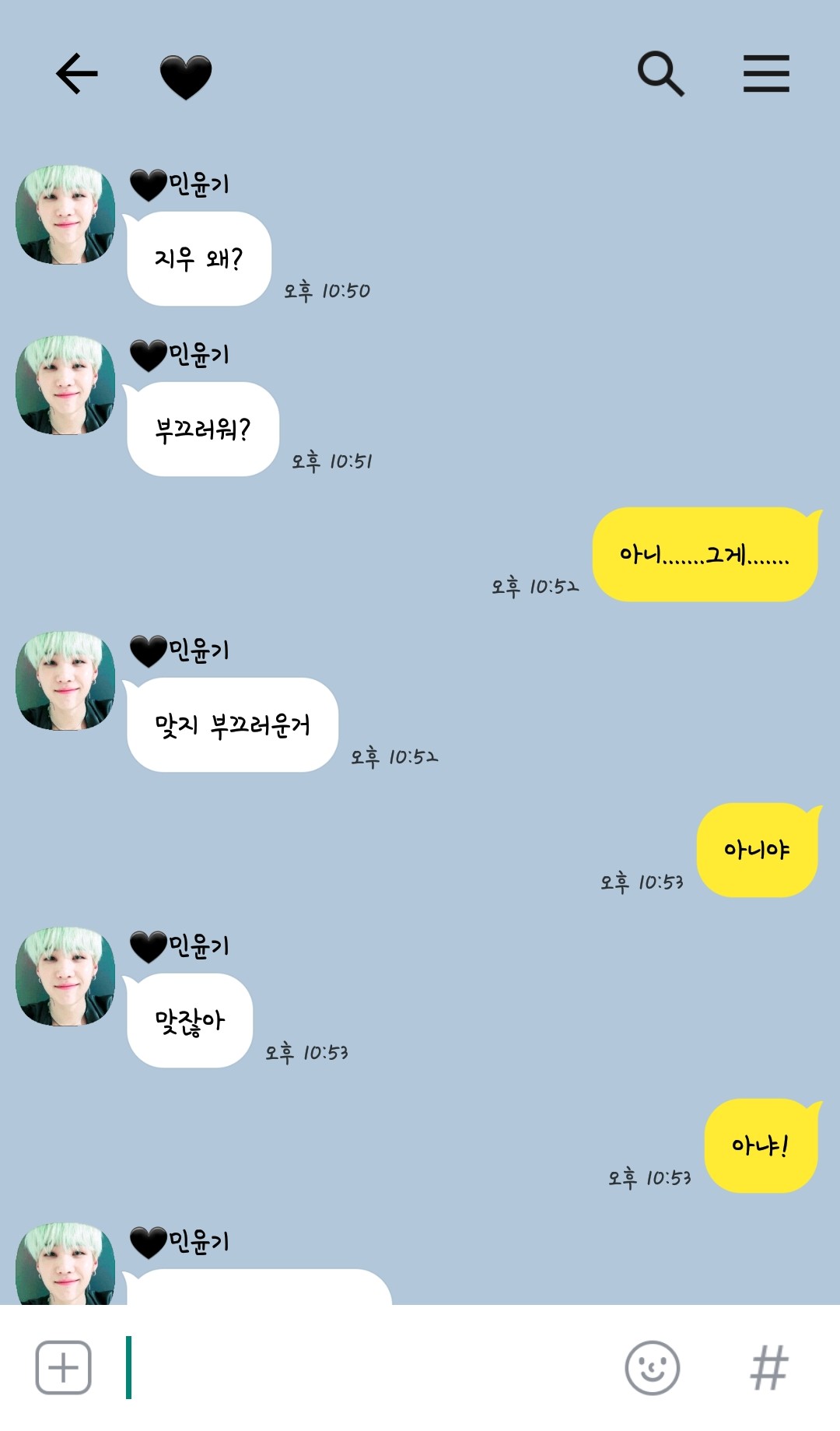Image resolution: width=840 pixels, height=1431 pixels.
Task: Open the chat room menu
Action: [766, 74]
